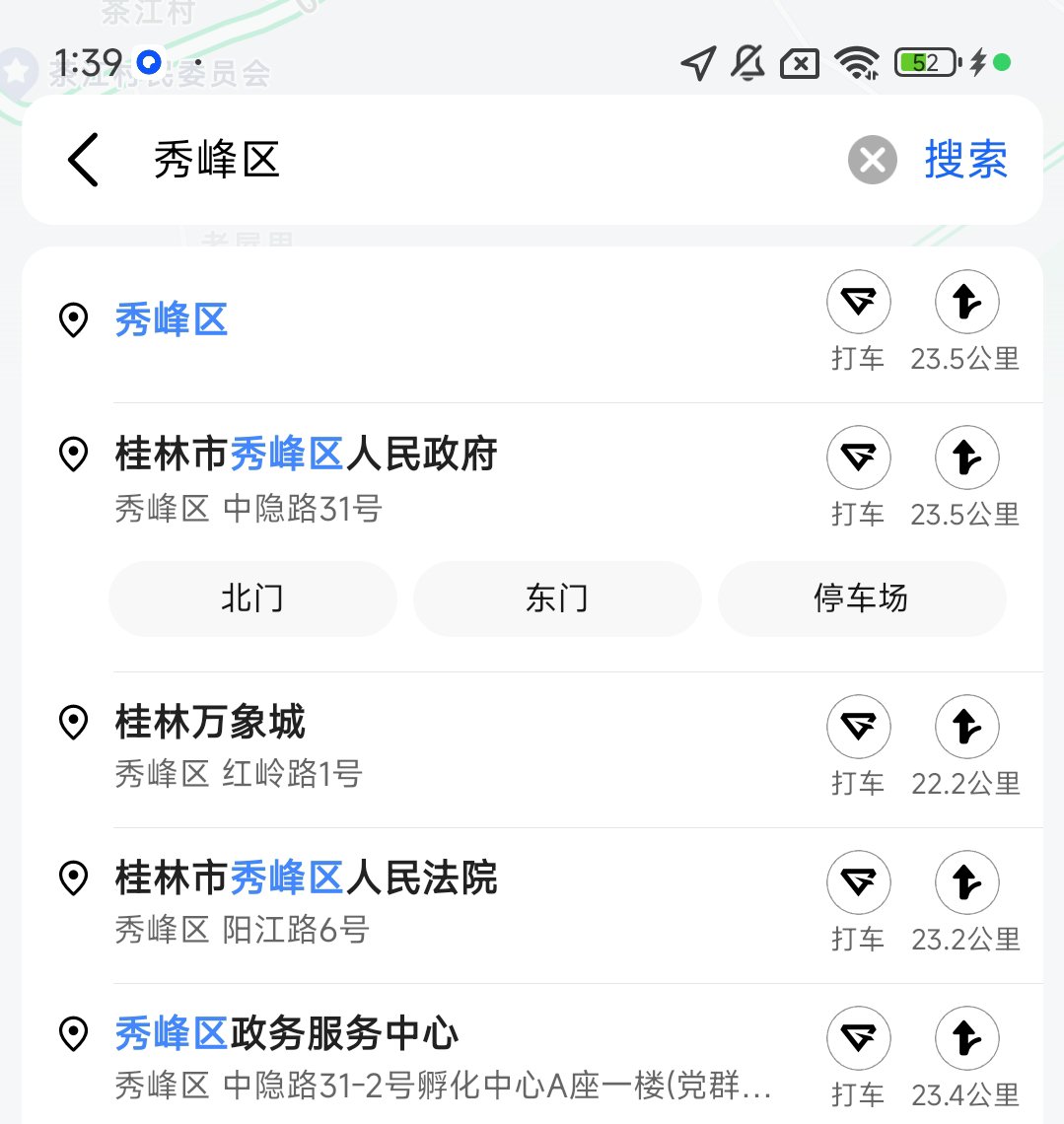Screen dimensions: 1064x1124
Task: Go back from the search screen
Action: pos(83,160)
